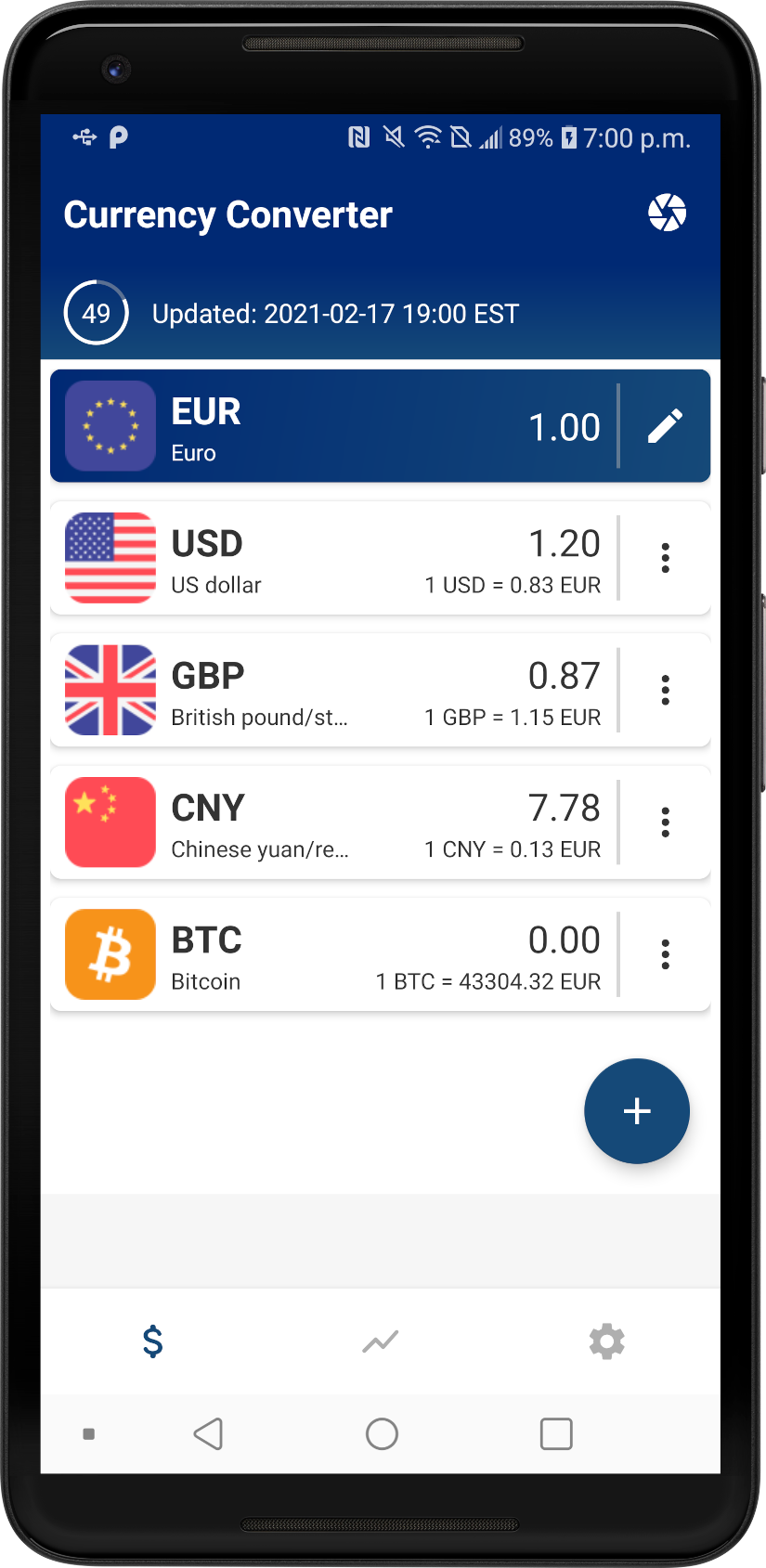Select the CNY Chinese yuan card
The width and height of the screenshot is (766, 1568).
(334, 823)
